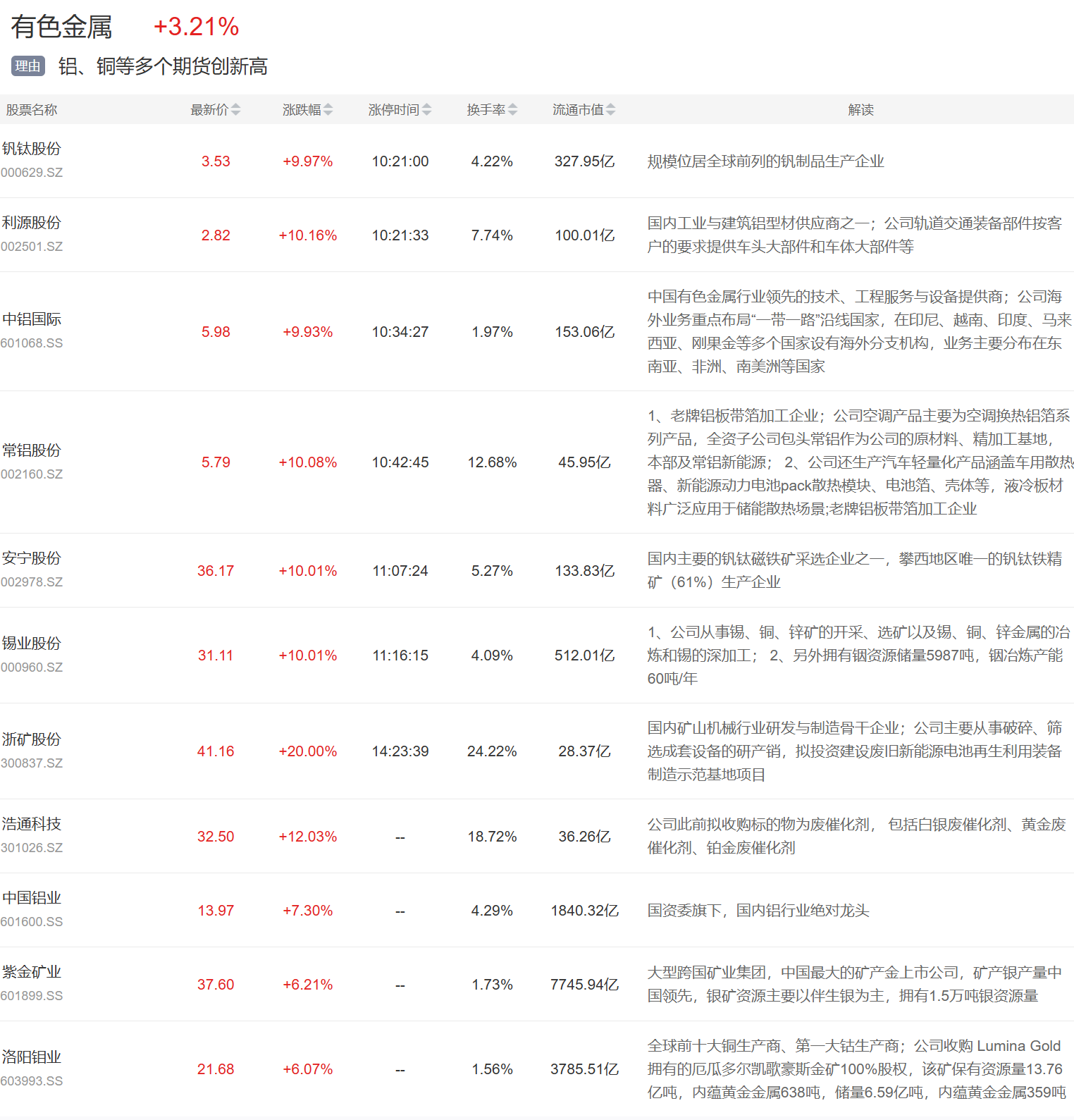Sort by 涨停时间 column
This screenshot has height=1120, width=1074.
point(400,110)
